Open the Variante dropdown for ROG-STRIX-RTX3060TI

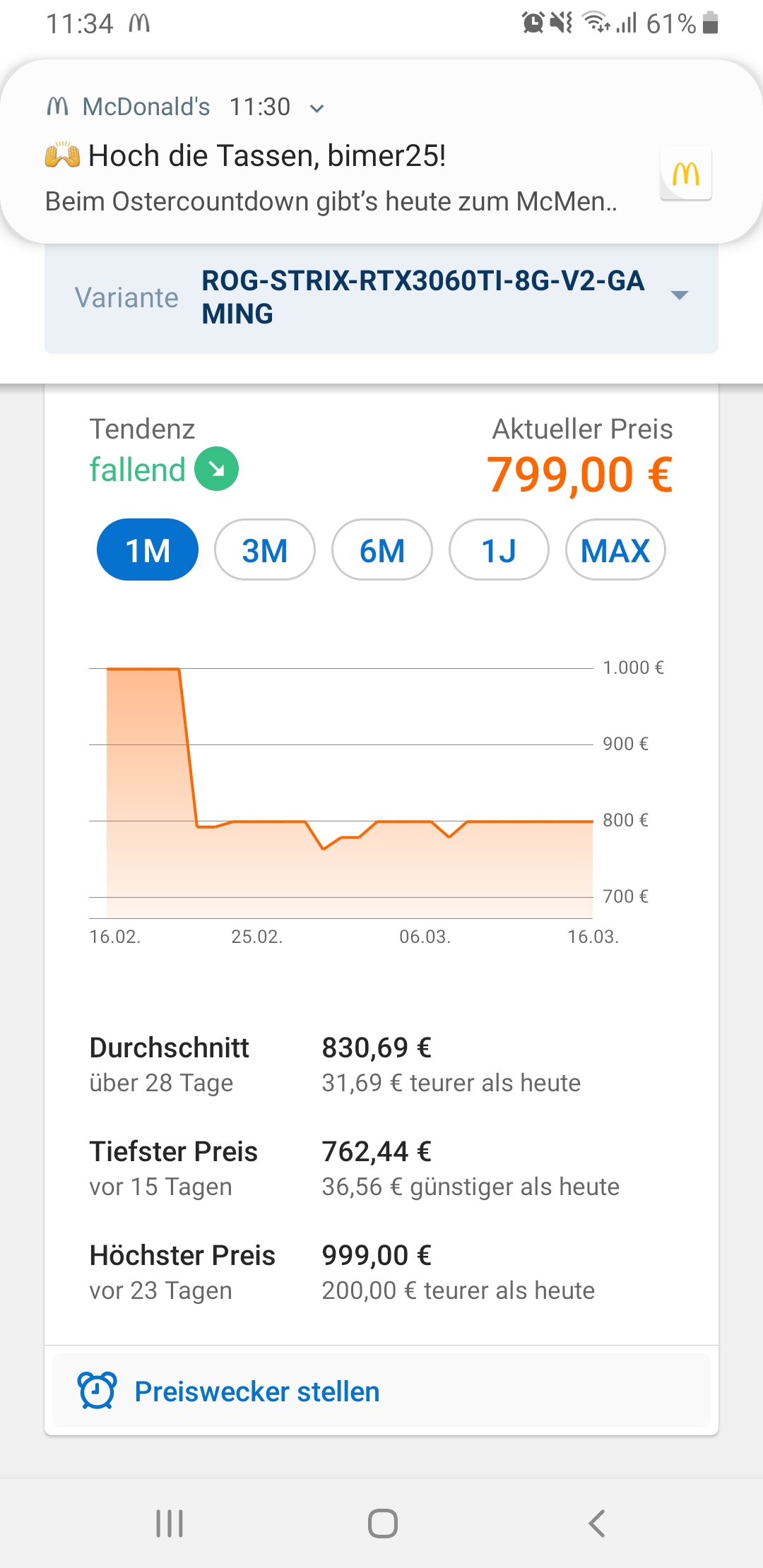pyautogui.click(x=678, y=297)
